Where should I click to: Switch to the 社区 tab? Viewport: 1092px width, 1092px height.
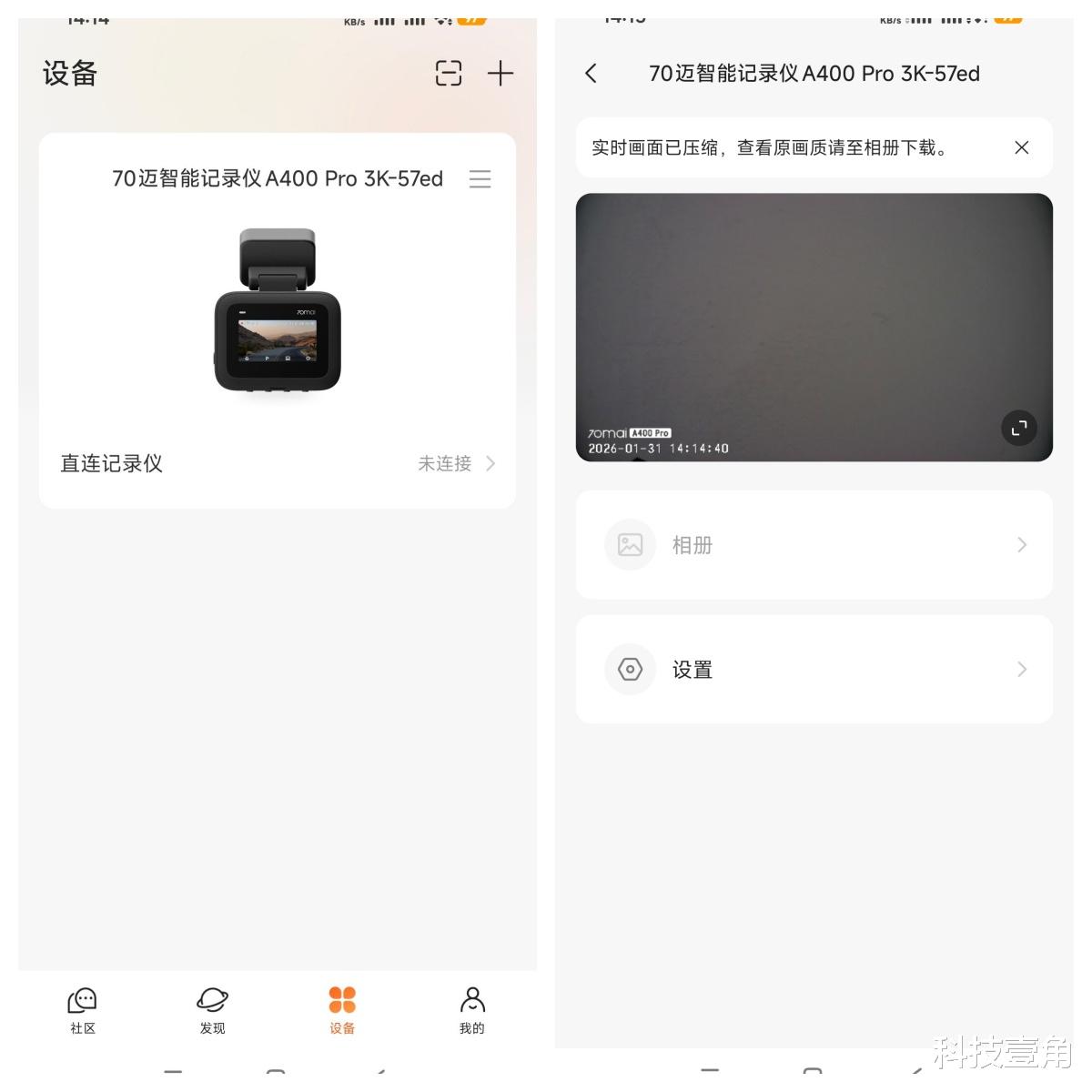pyautogui.click(x=83, y=1010)
